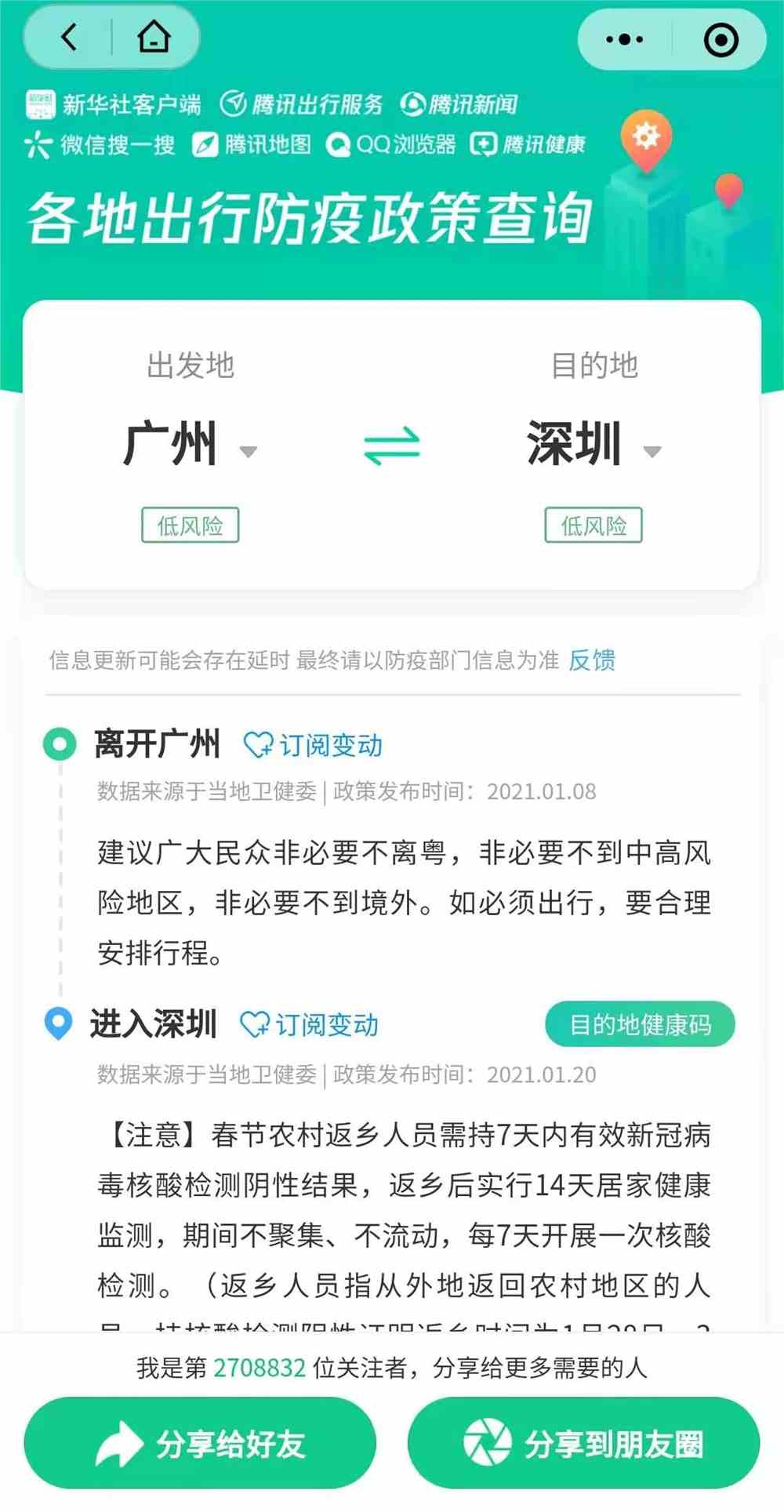
Task: Open 目的地健康码 button
Action: point(640,1024)
